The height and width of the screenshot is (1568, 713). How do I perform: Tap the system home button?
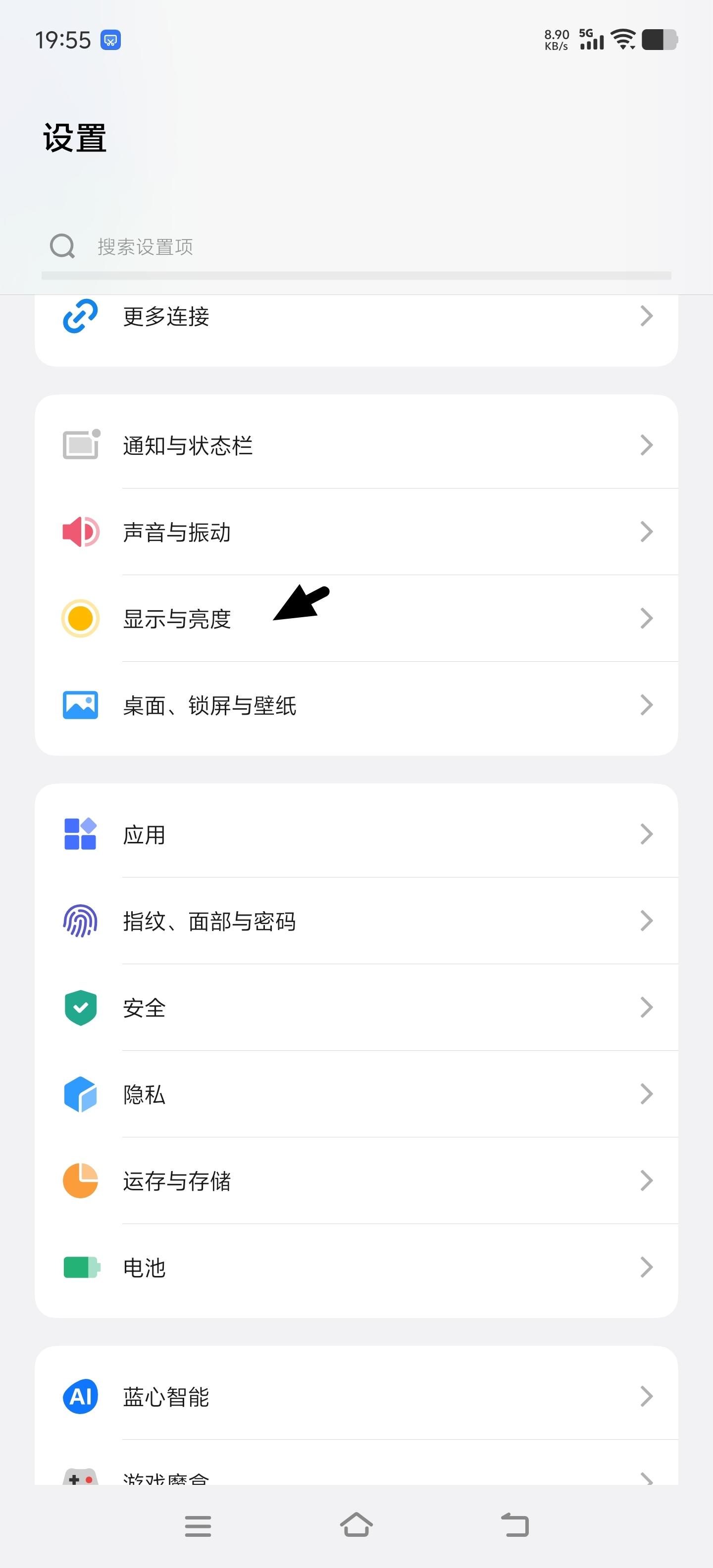[356, 1525]
